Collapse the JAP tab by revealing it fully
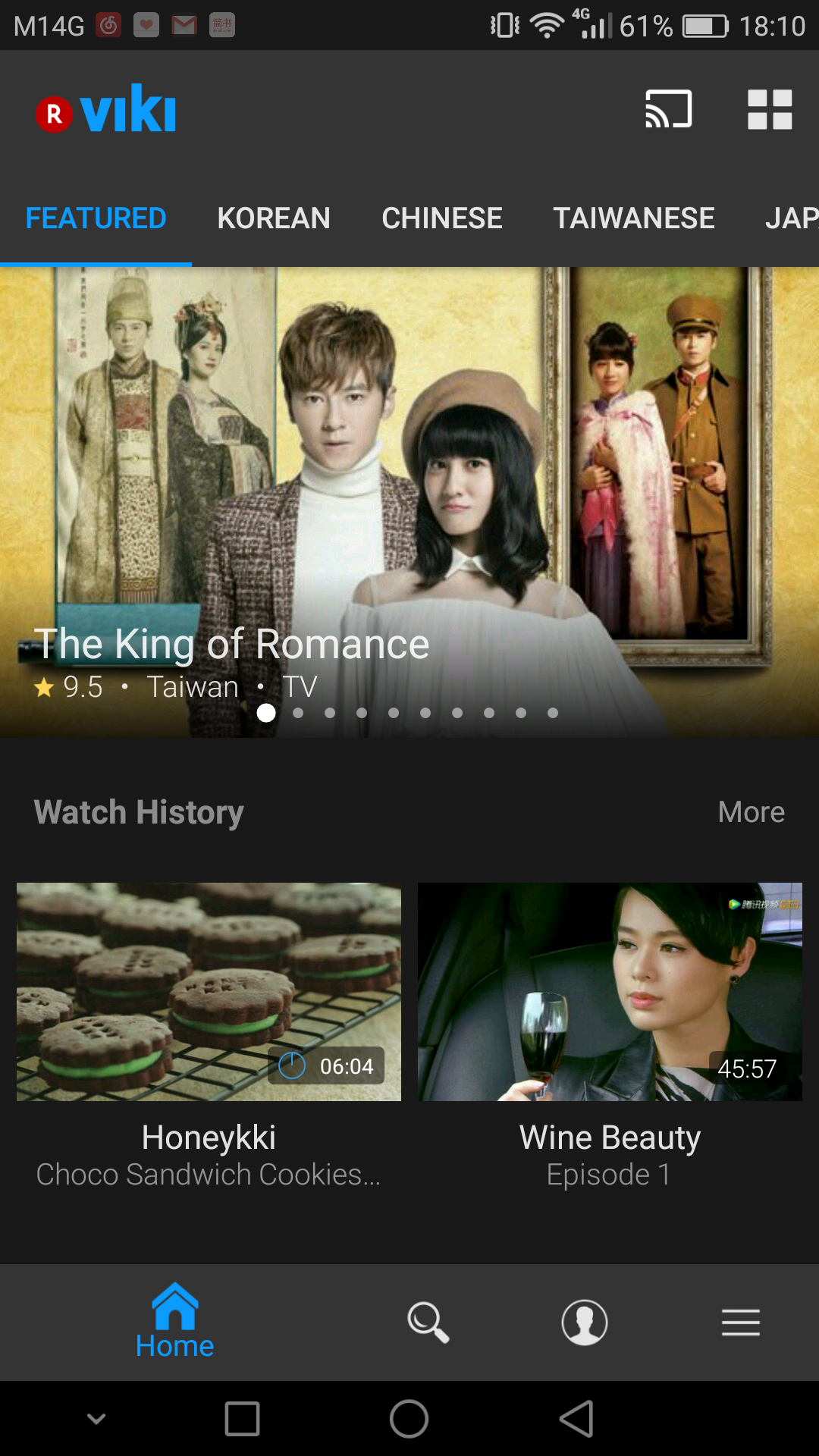 pos(794,218)
